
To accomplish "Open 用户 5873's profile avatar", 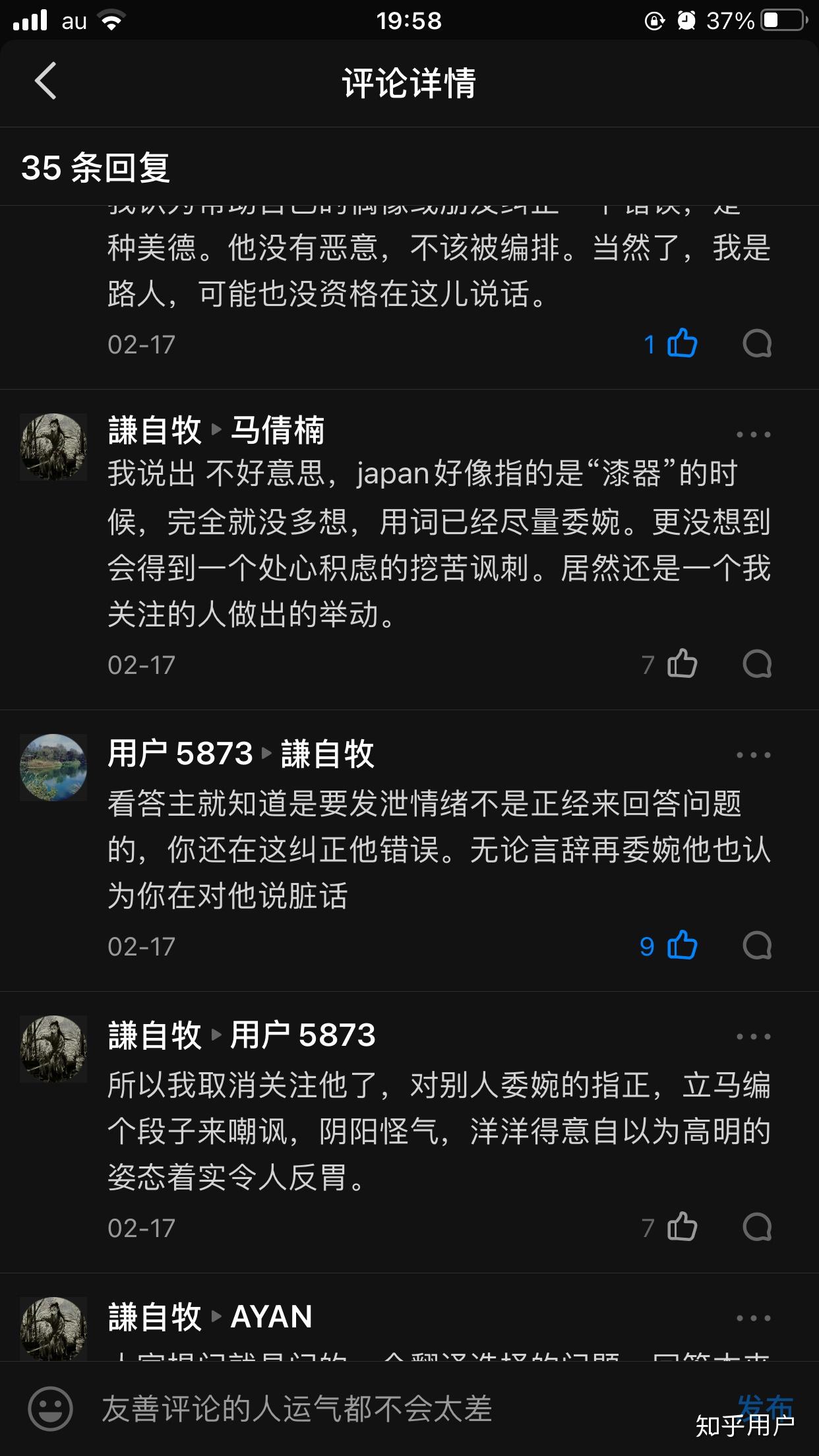I will [x=53, y=767].
